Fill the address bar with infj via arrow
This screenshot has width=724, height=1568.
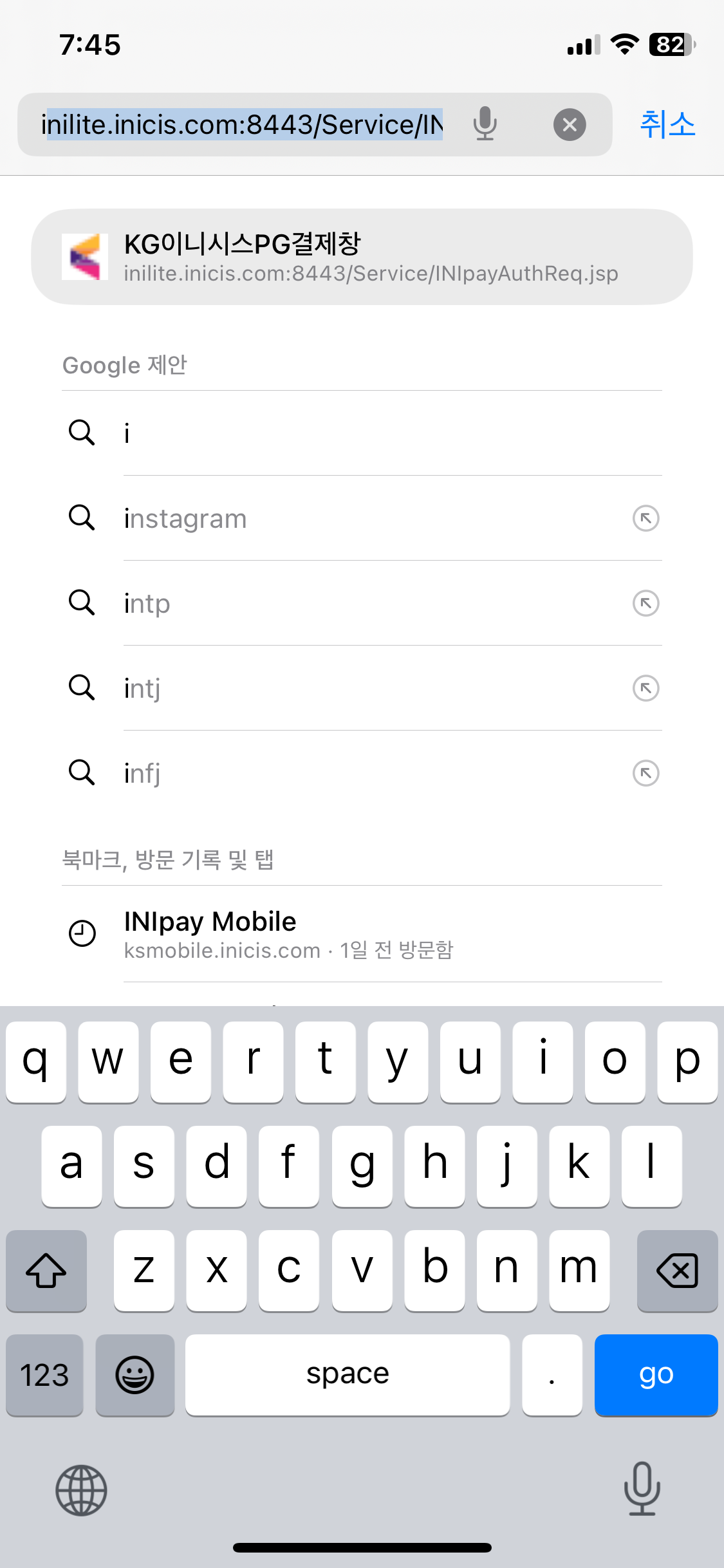pyautogui.click(x=645, y=773)
